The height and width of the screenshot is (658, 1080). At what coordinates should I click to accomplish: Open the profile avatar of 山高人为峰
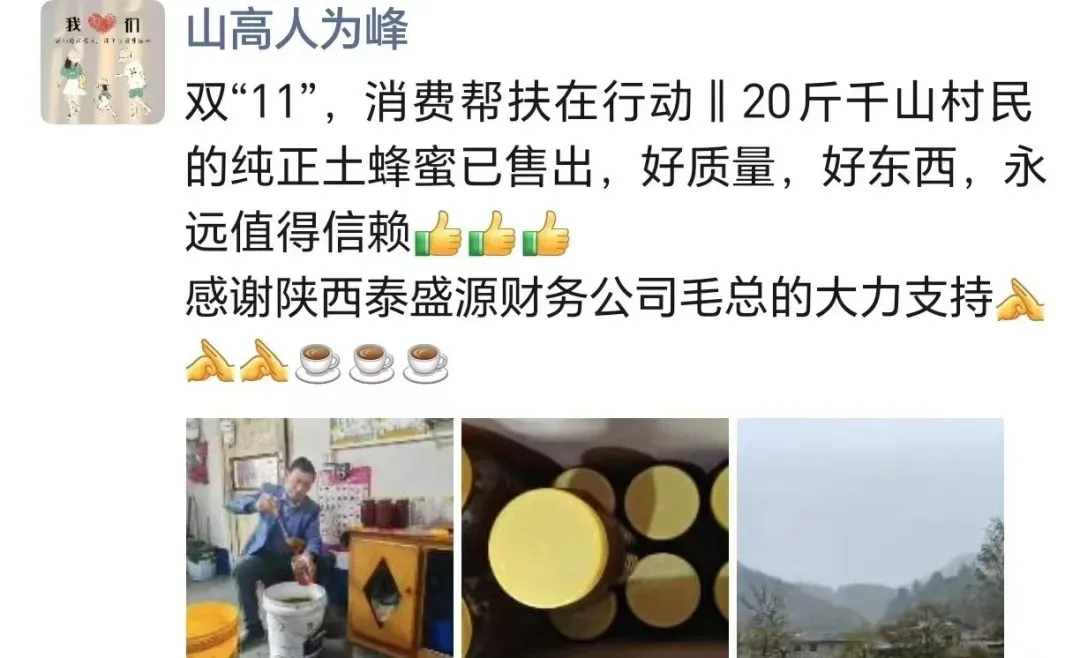[x=102, y=62]
